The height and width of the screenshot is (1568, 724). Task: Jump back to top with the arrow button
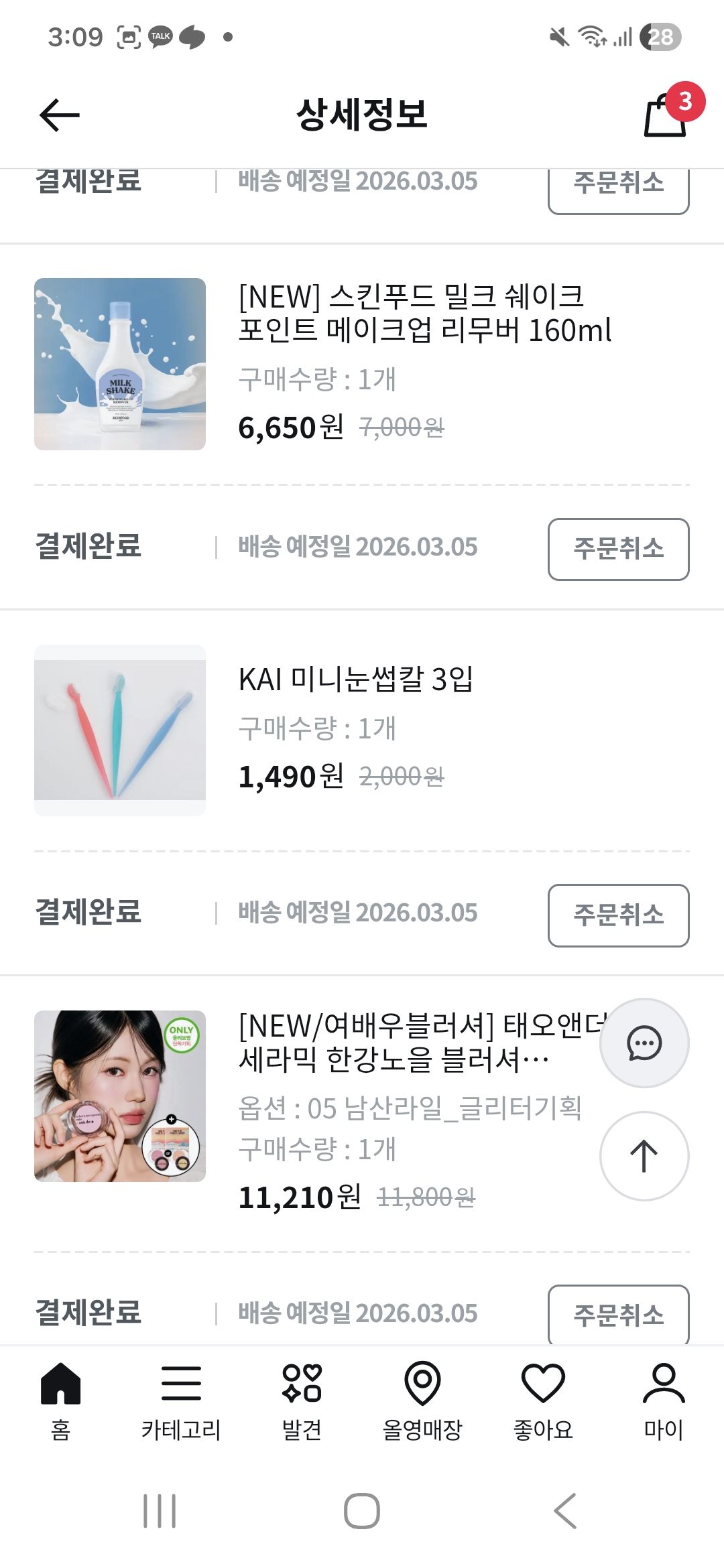[x=644, y=1155]
